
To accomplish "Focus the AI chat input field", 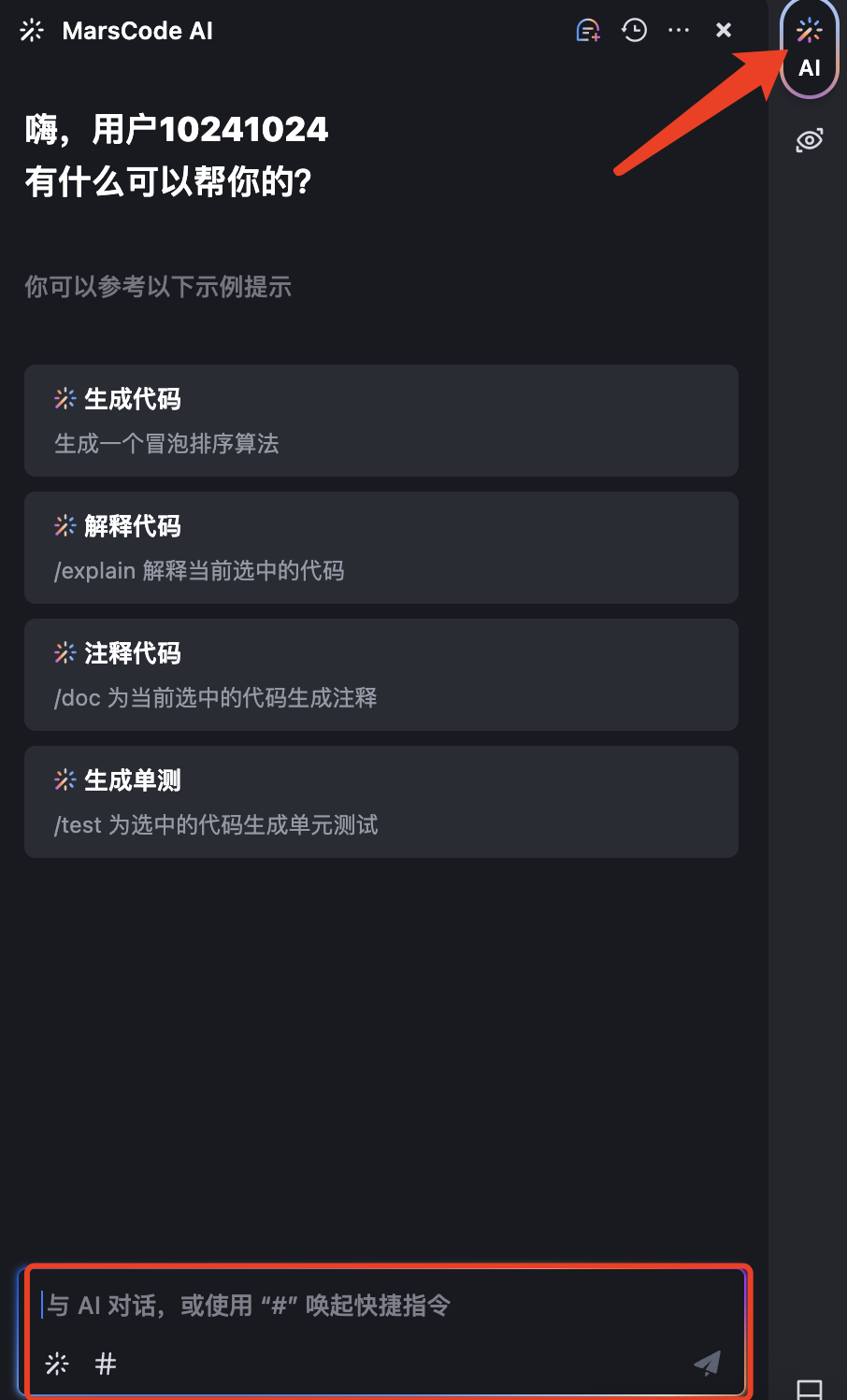I will click(374, 1306).
